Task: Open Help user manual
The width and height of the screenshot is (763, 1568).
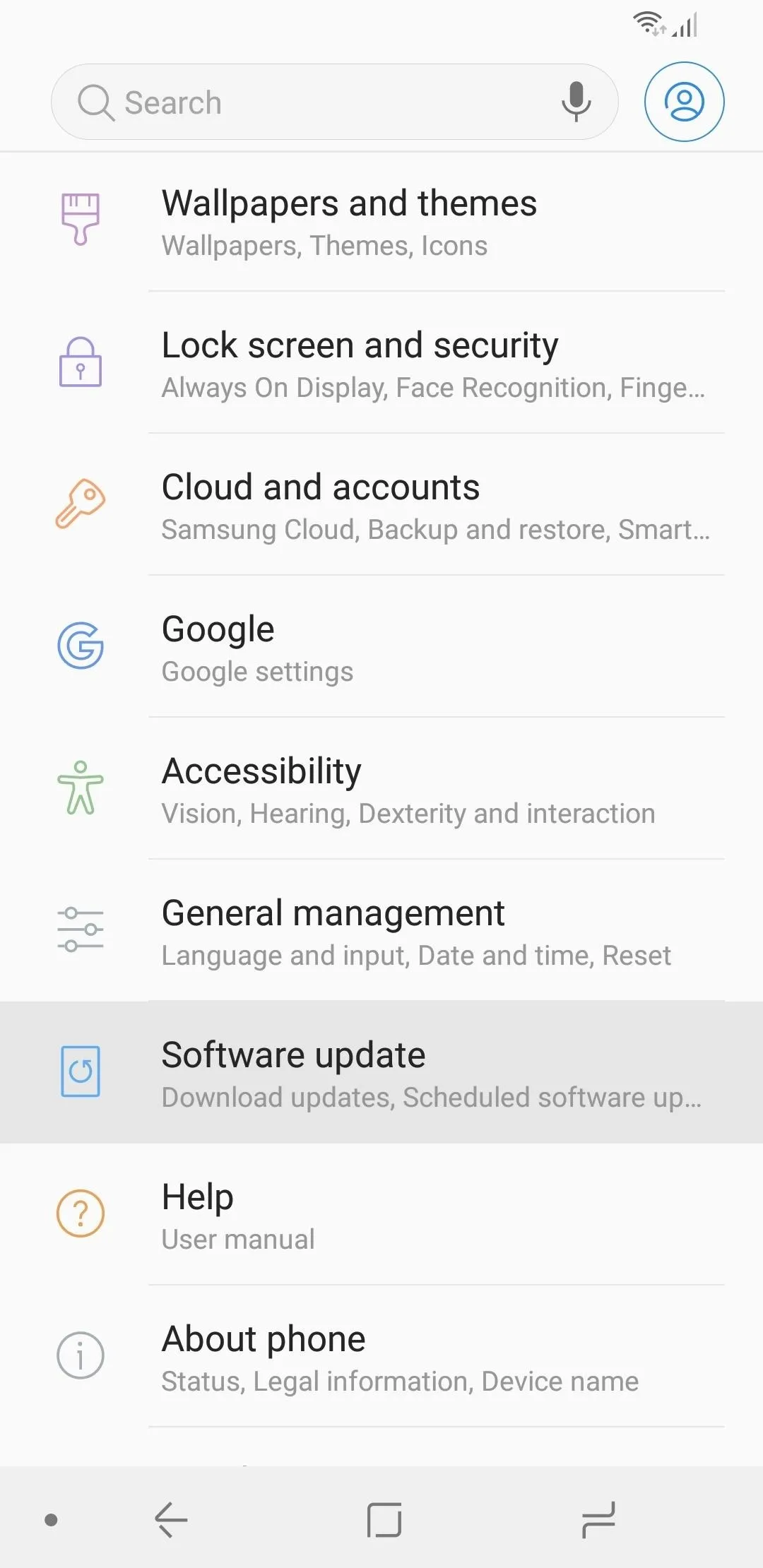Action: point(381,1215)
